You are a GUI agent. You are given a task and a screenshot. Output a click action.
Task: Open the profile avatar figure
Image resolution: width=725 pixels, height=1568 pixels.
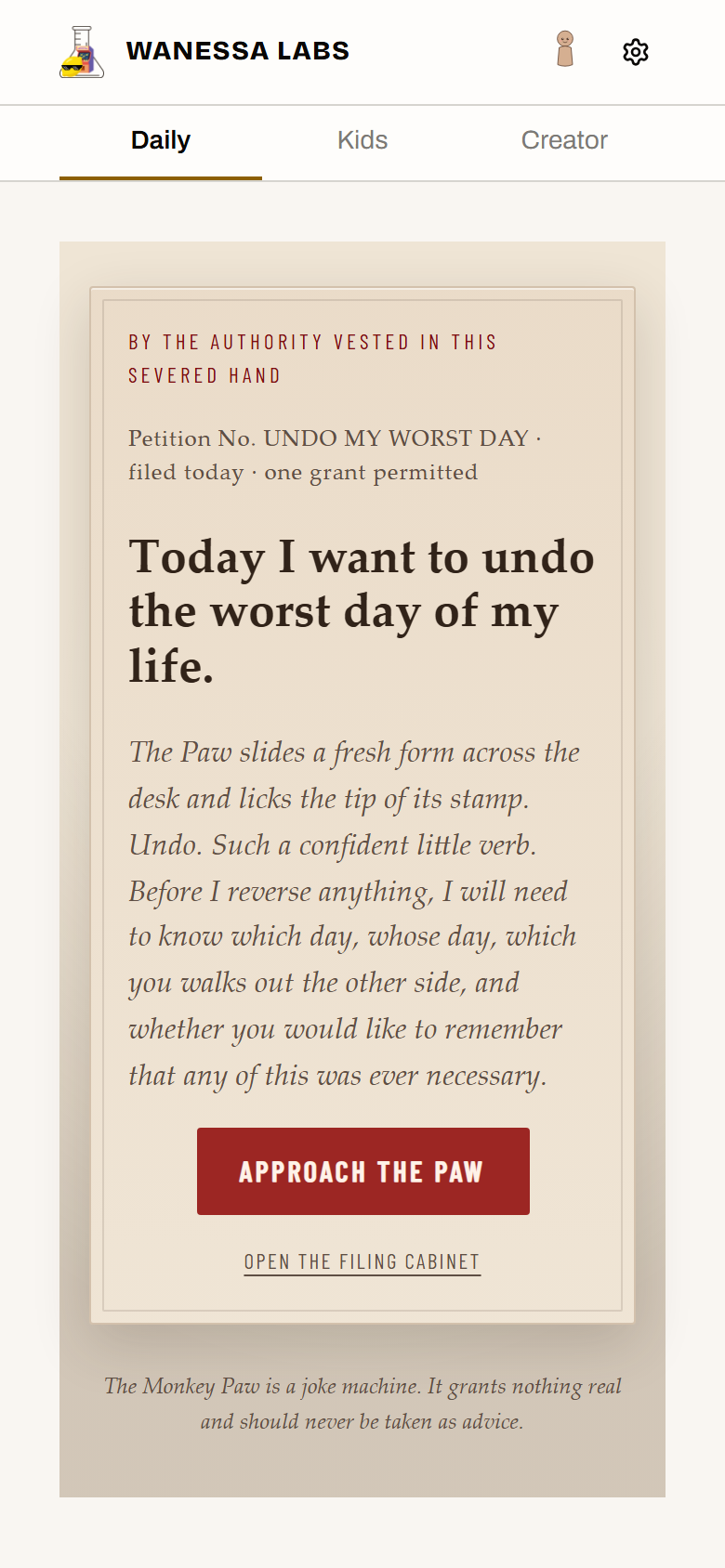[565, 49]
